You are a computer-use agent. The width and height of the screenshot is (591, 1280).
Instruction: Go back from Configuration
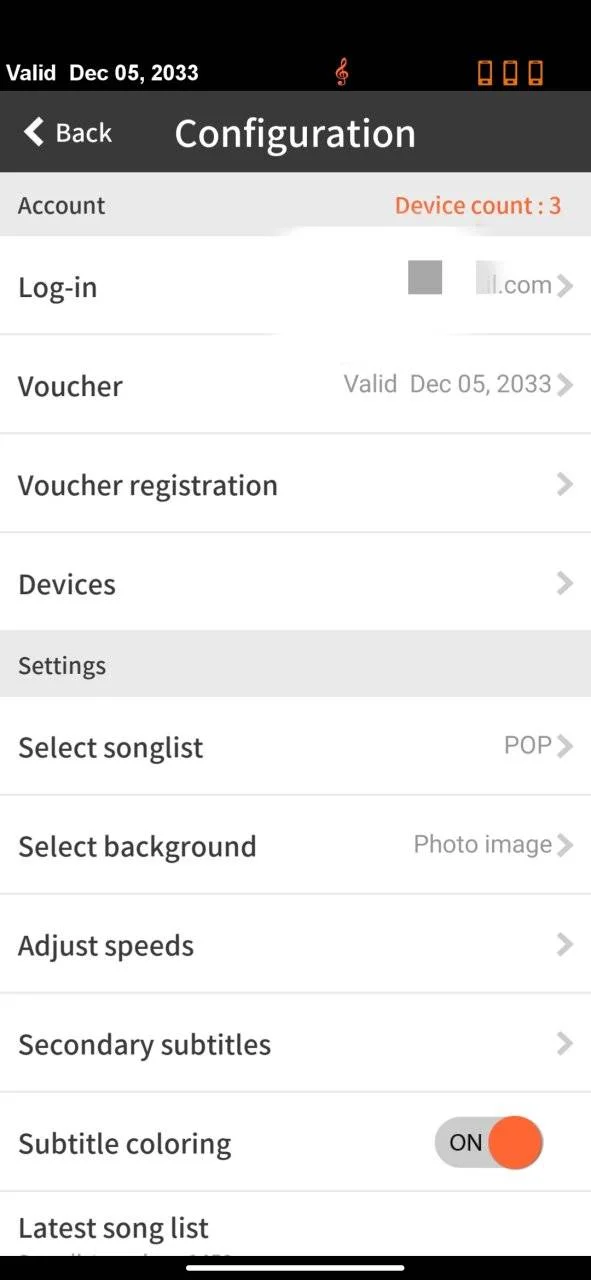[68, 132]
